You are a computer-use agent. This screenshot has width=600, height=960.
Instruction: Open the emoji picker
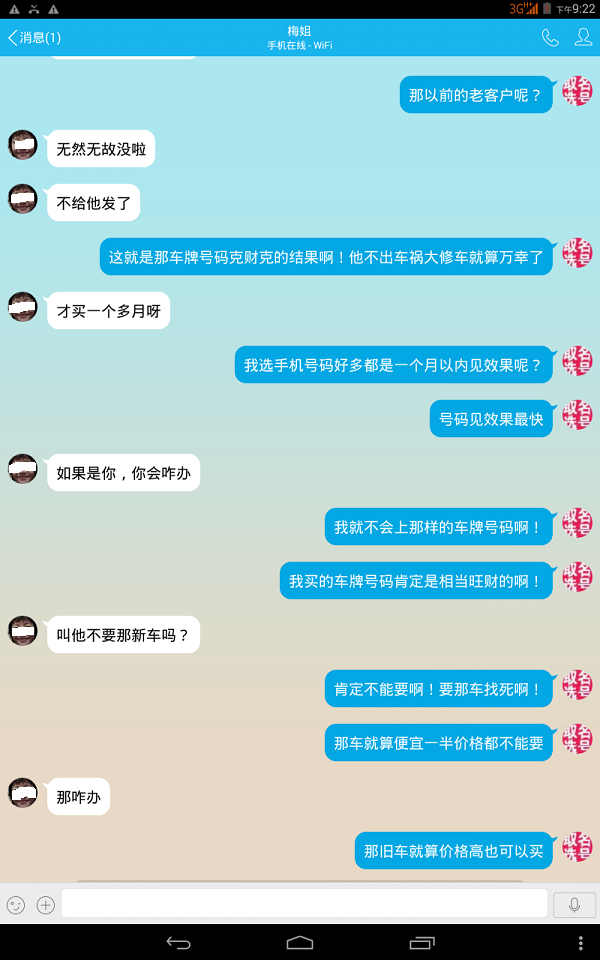pyautogui.click(x=16, y=904)
